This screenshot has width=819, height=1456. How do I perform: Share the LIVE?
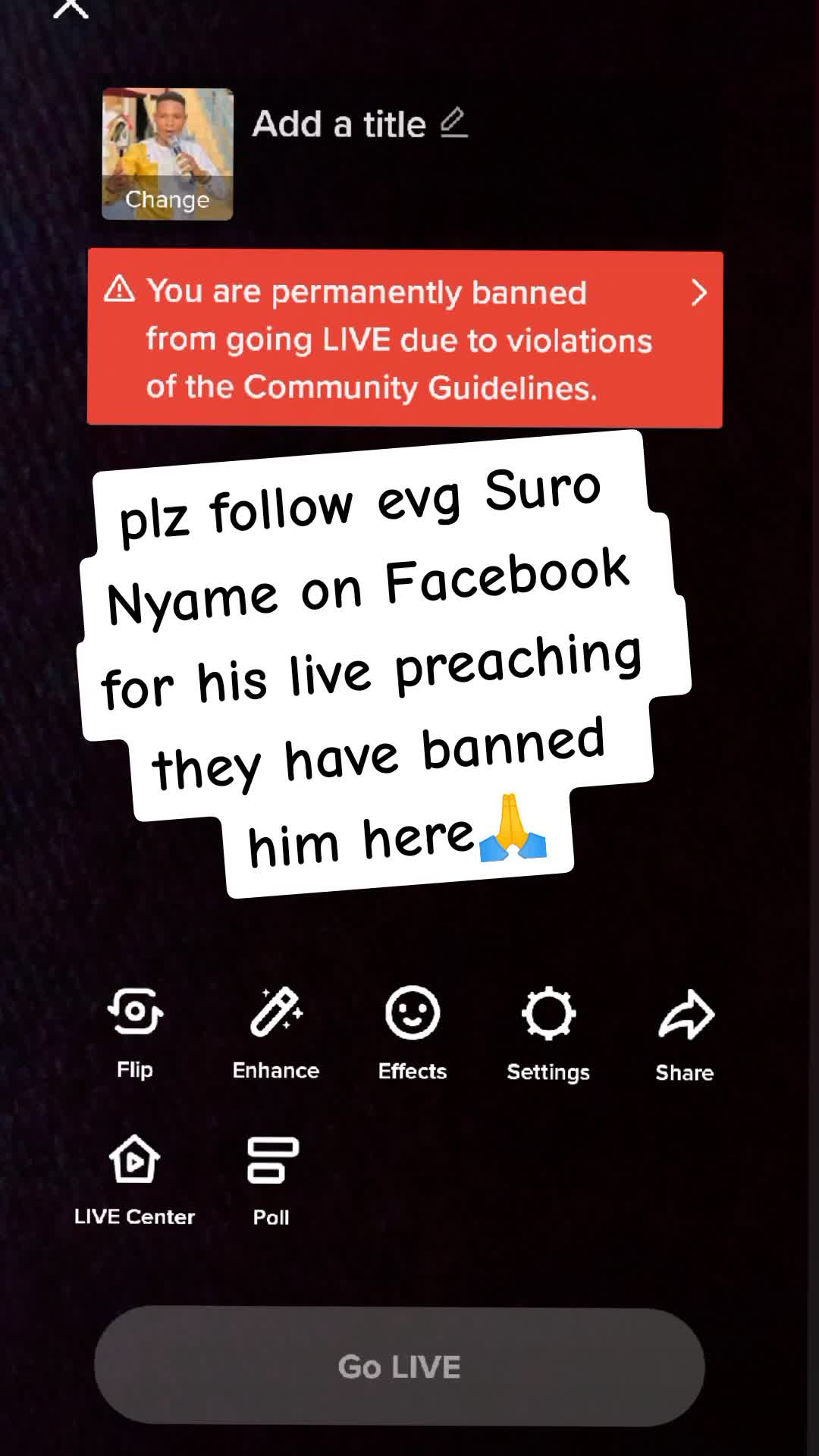point(685,1034)
